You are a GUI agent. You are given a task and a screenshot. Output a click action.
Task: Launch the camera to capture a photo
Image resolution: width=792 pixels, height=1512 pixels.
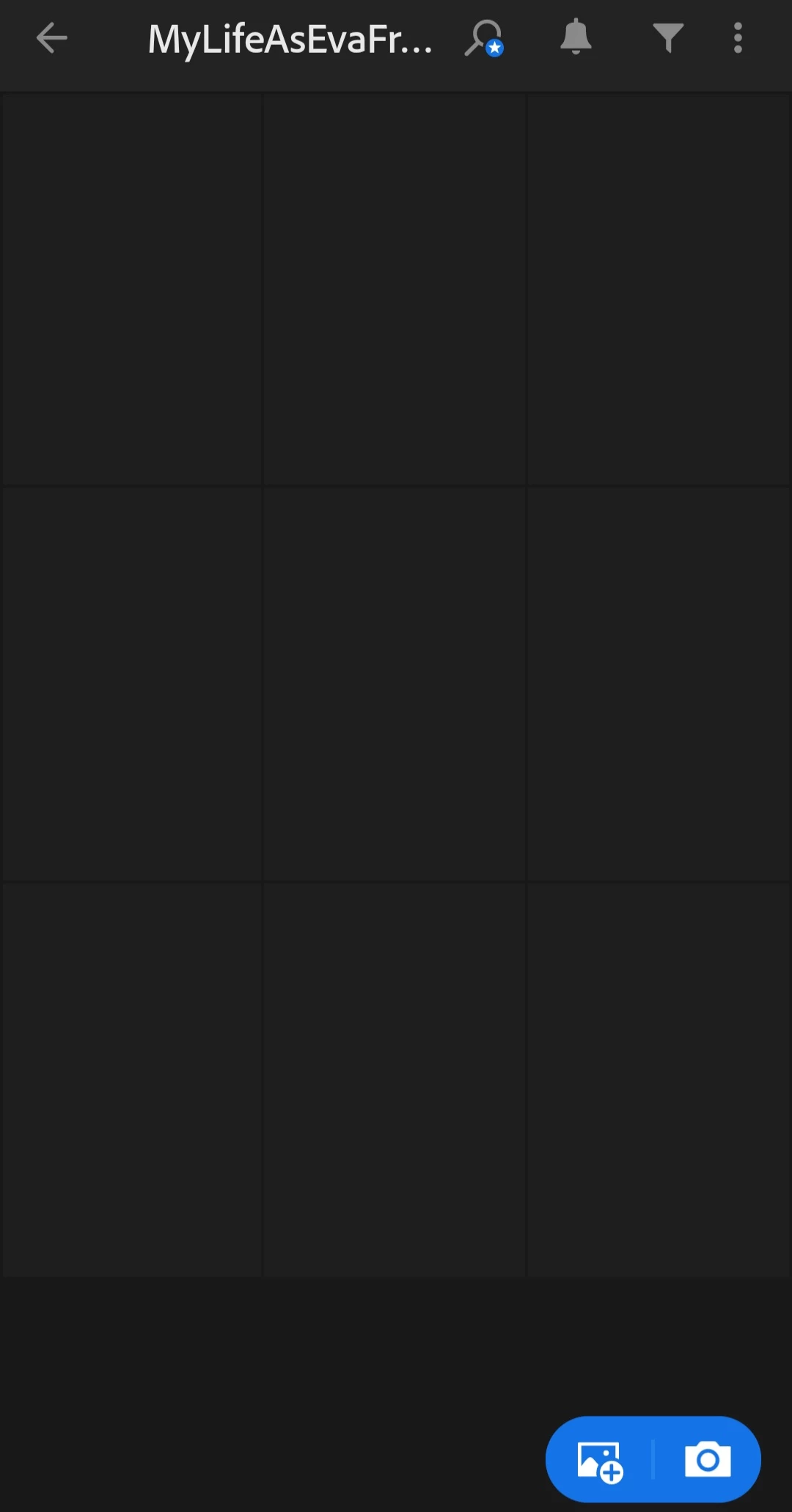pos(708,1460)
